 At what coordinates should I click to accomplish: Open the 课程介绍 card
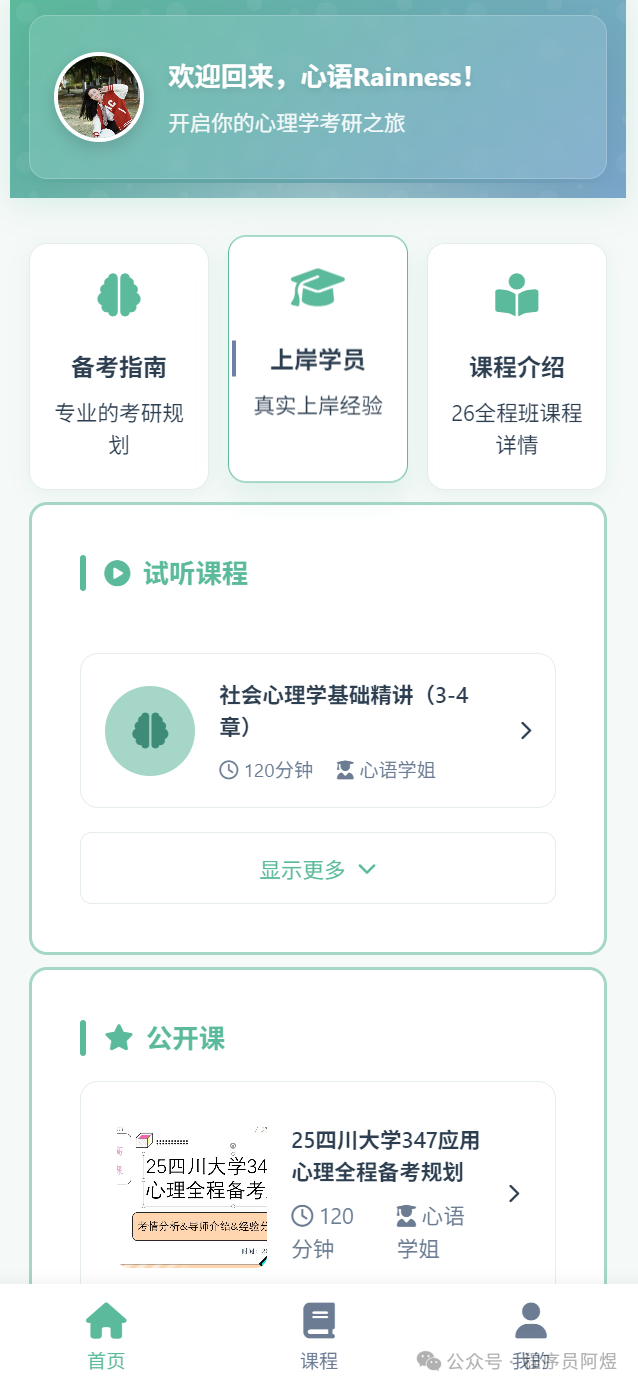coord(517,367)
